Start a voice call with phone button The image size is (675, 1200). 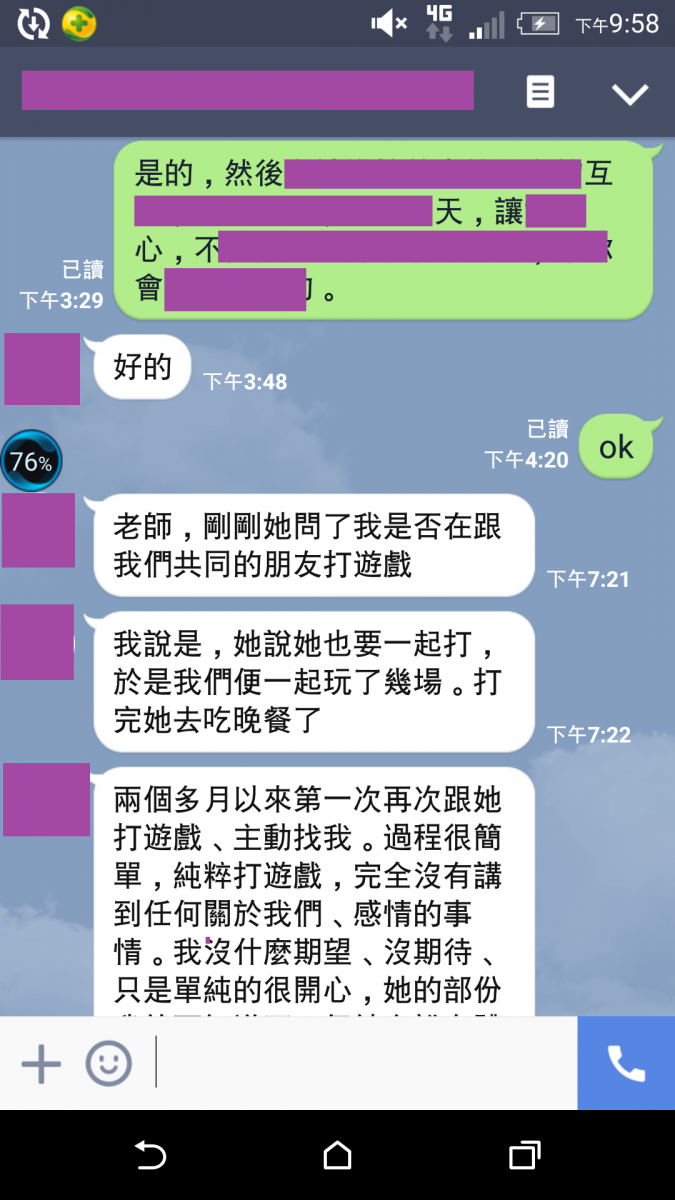pos(626,1063)
